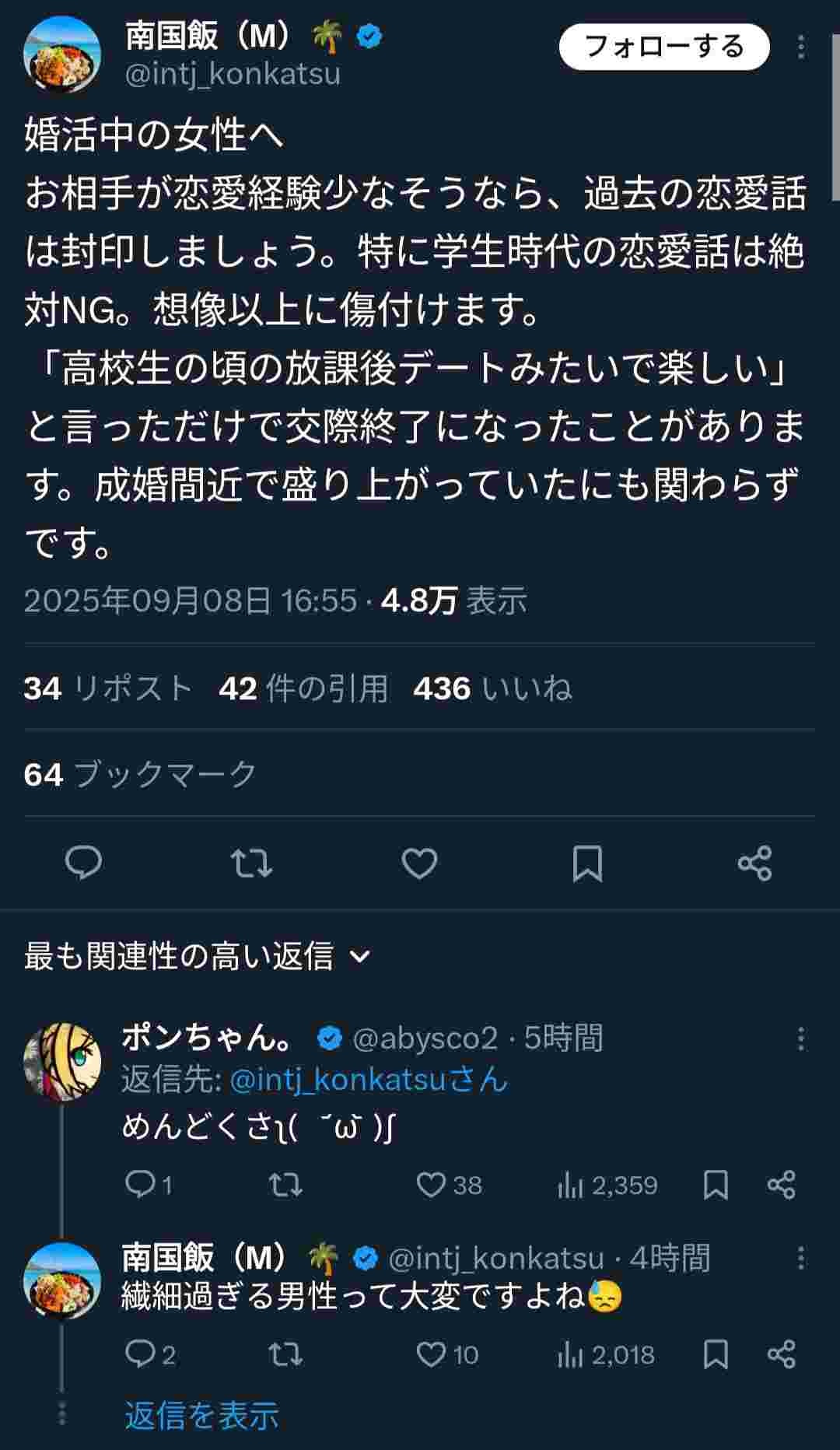View the 42 件の引用 list
The height and width of the screenshot is (1450, 840).
pyautogui.click(x=303, y=688)
